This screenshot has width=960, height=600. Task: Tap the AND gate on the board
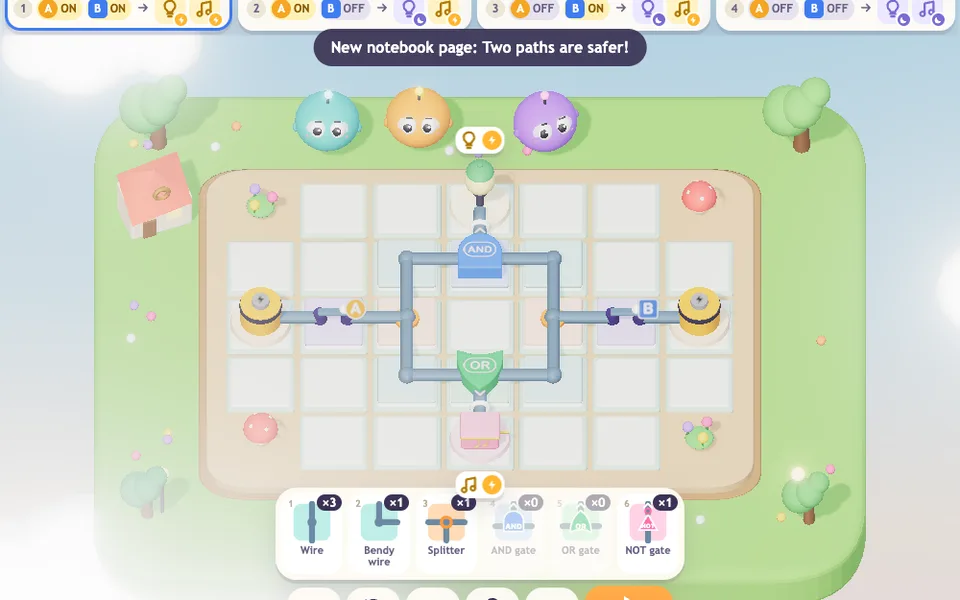pos(480,257)
